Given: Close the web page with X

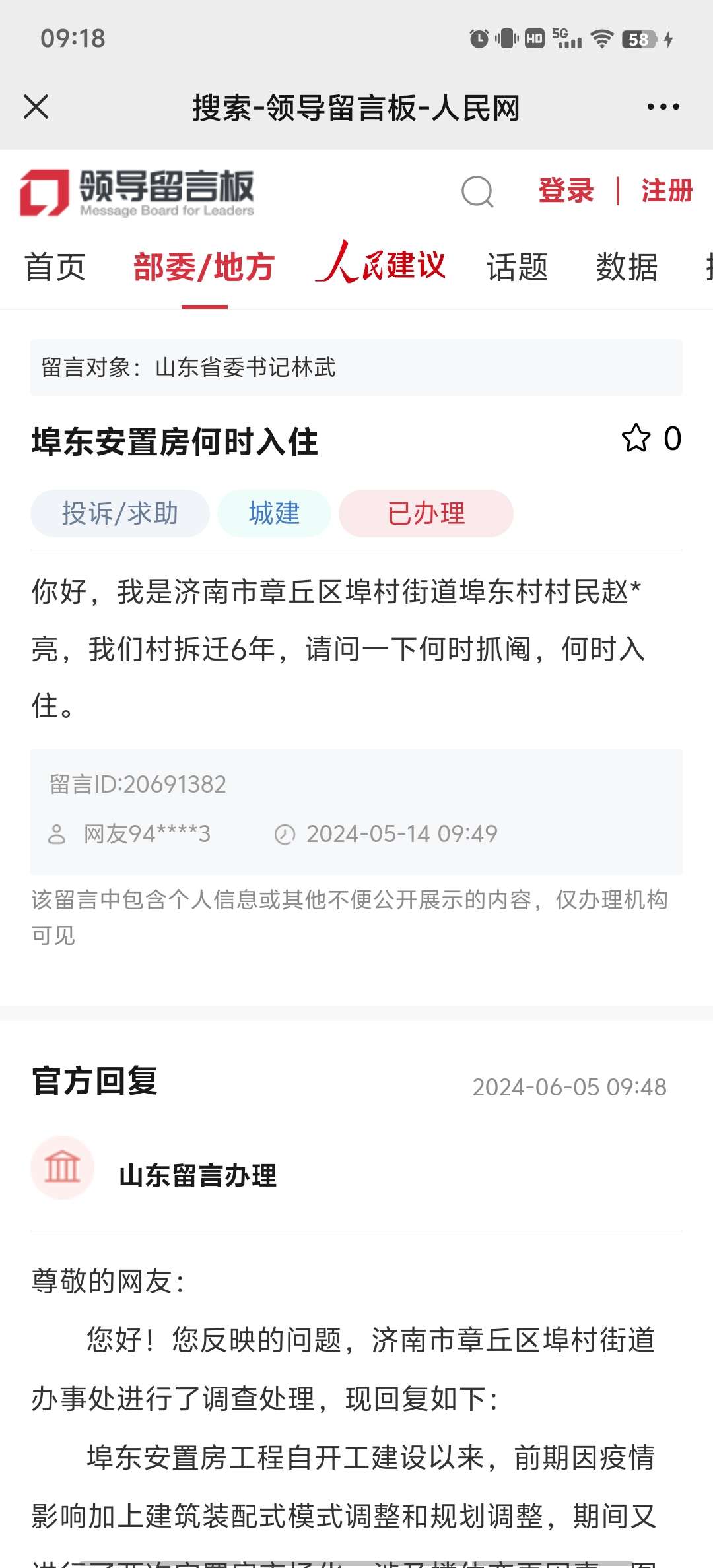Looking at the screenshot, I should pos(36,107).
